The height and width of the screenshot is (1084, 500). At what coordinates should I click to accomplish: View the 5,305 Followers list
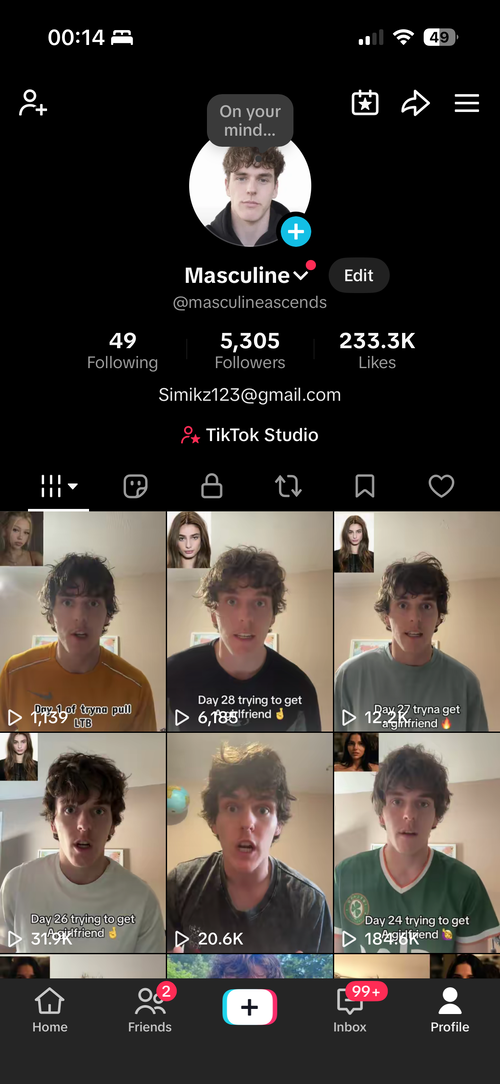[x=250, y=351]
